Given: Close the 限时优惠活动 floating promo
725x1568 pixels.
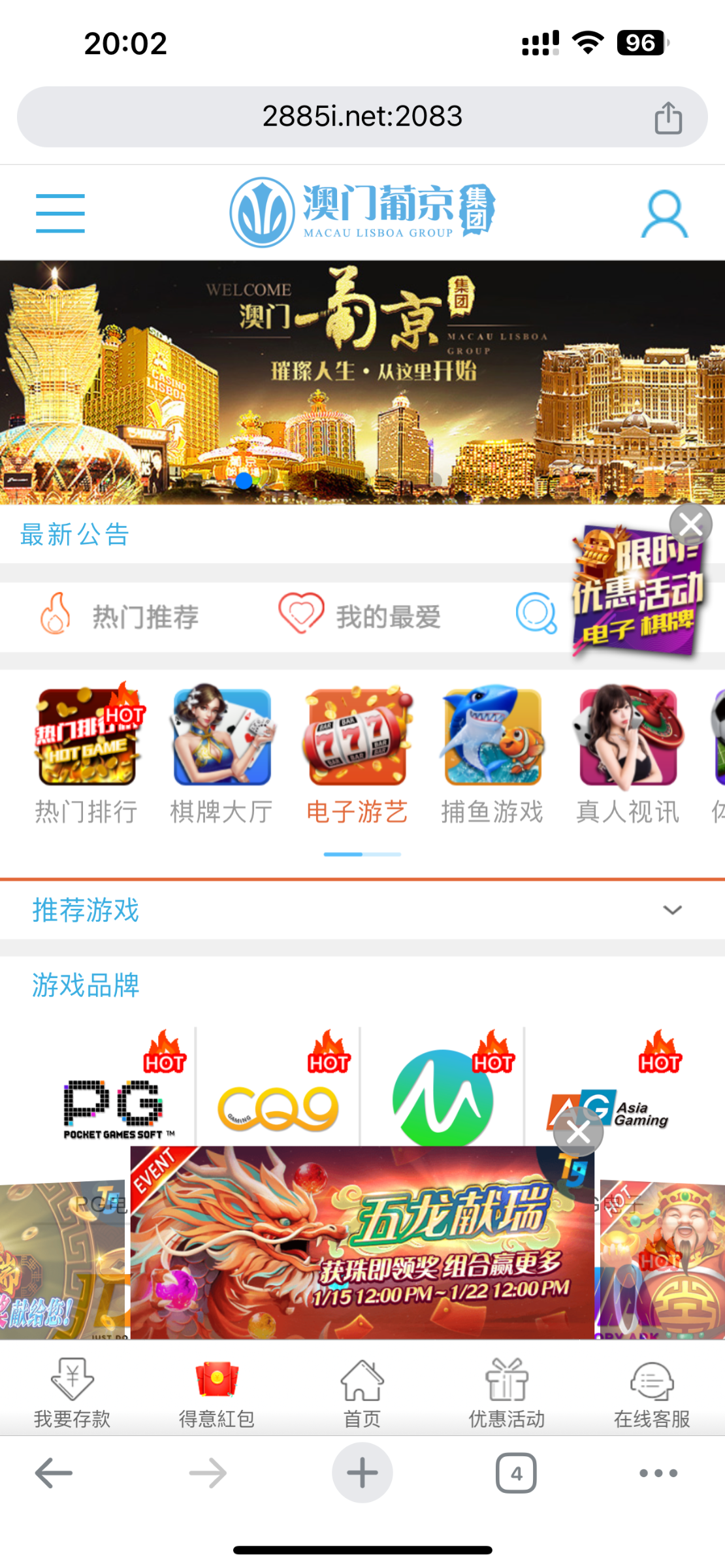Looking at the screenshot, I should [x=690, y=524].
